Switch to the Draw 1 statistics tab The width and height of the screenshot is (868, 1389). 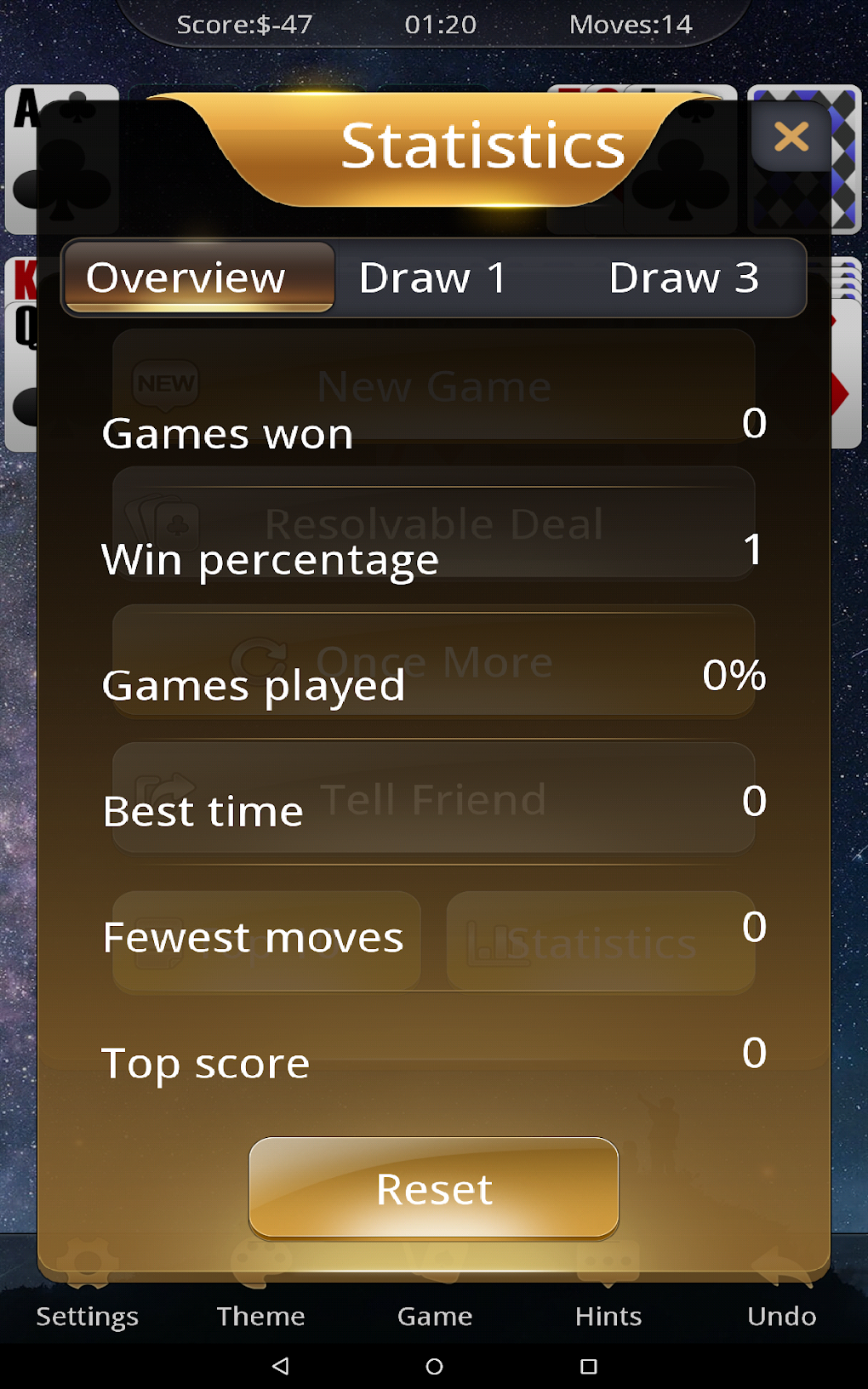click(432, 277)
